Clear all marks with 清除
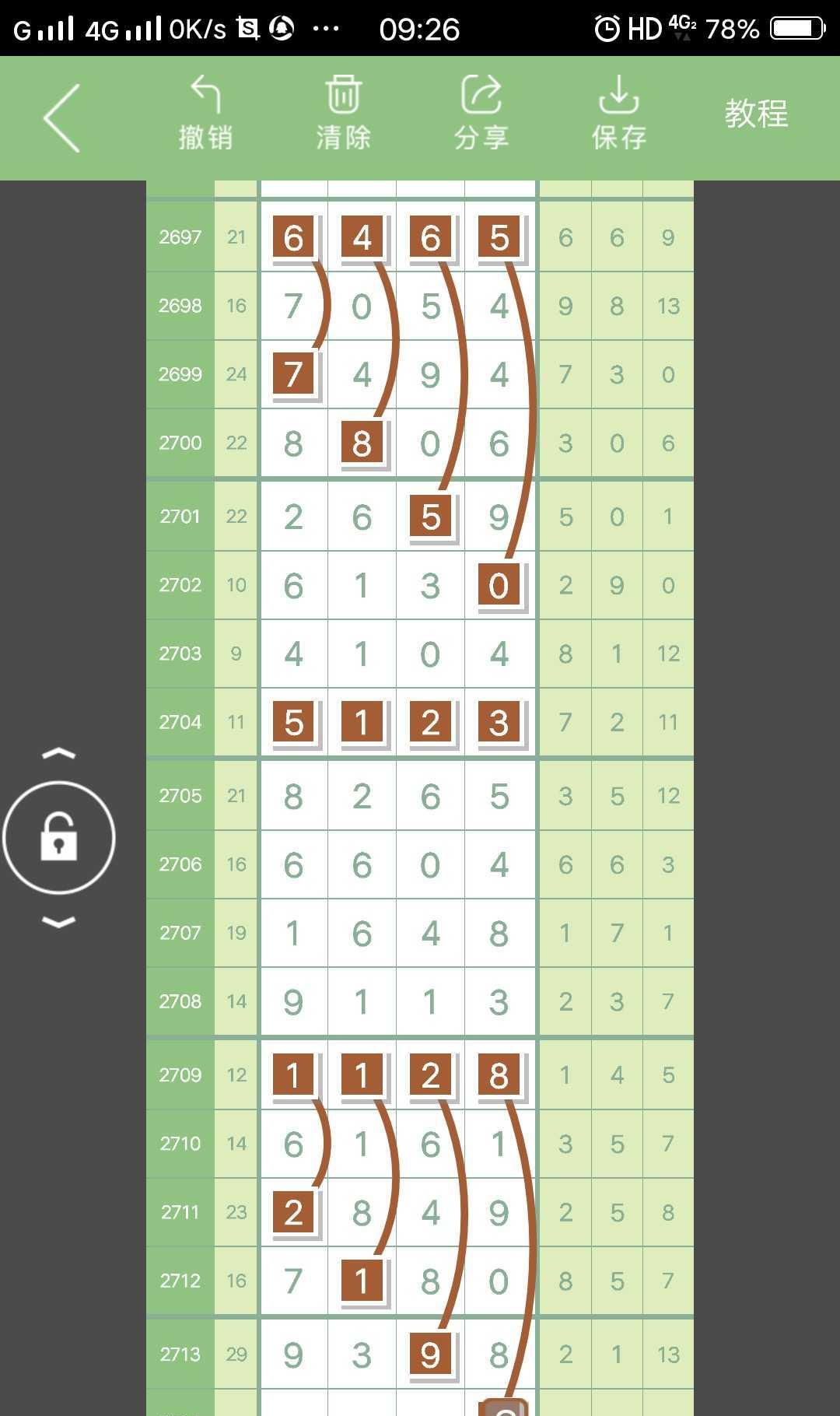This screenshot has width=840, height=1416. tap(343, 114)
